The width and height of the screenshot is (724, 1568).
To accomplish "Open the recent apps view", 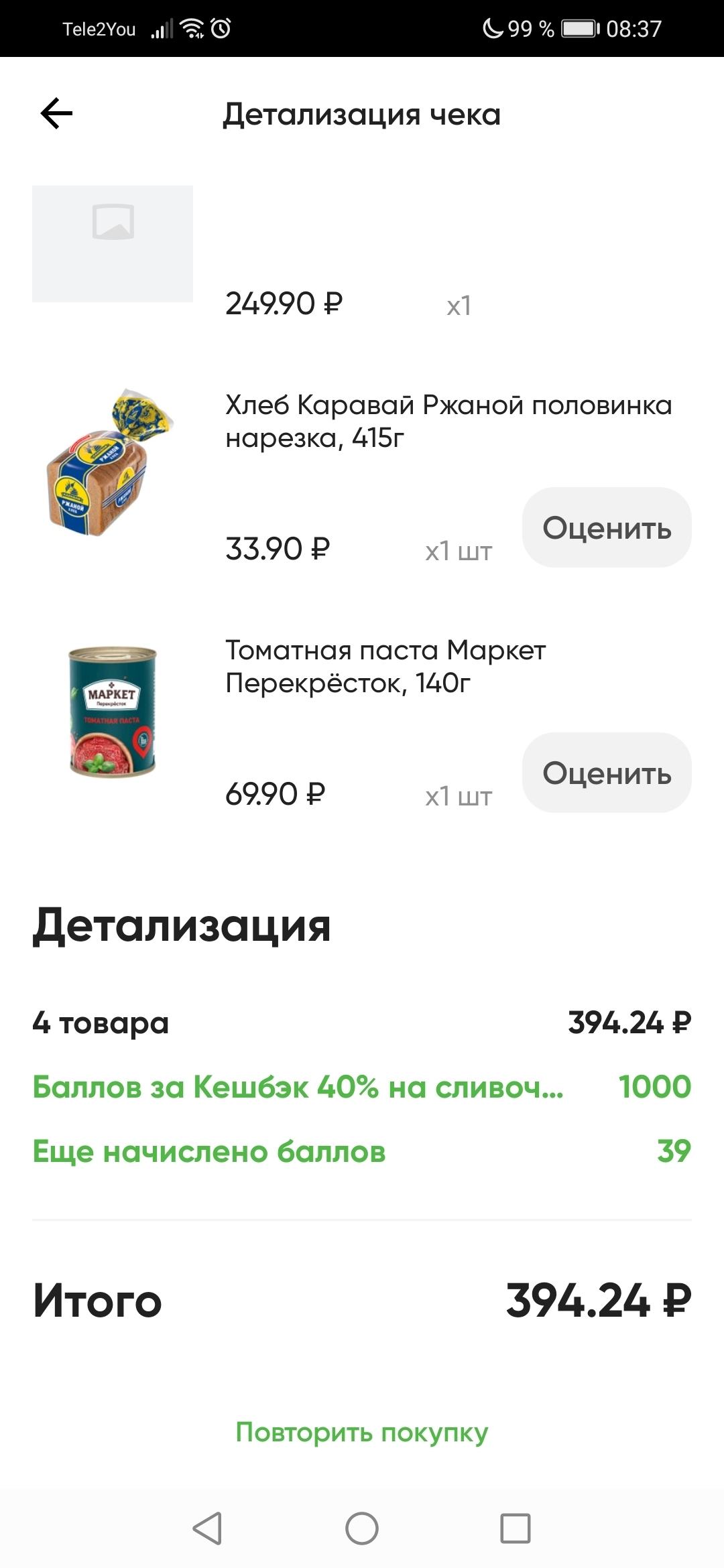I will click(515, 1528).
